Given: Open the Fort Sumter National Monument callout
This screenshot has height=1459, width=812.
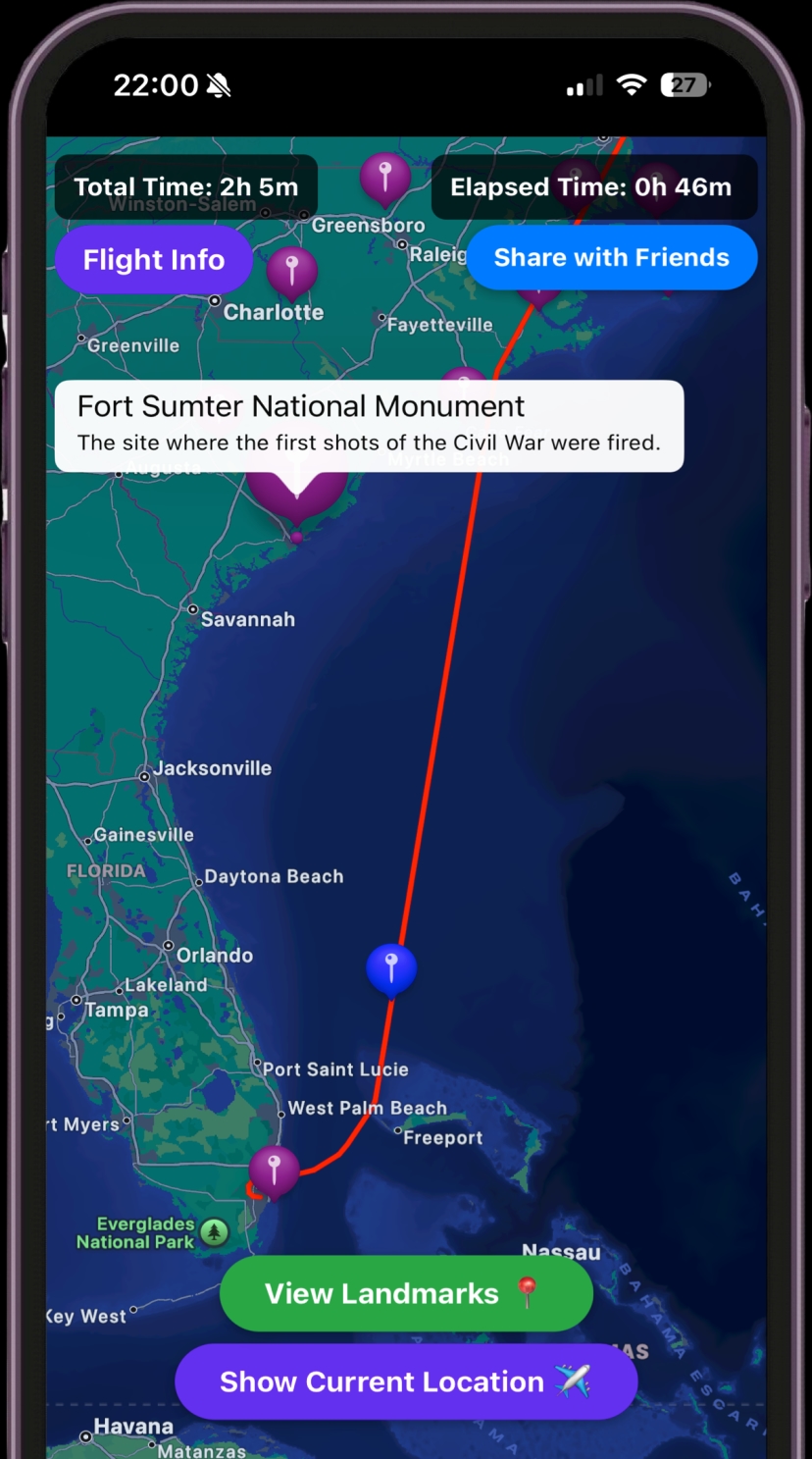Looking at the screenshot, I should pyautogui.click(x=369, y=426).
